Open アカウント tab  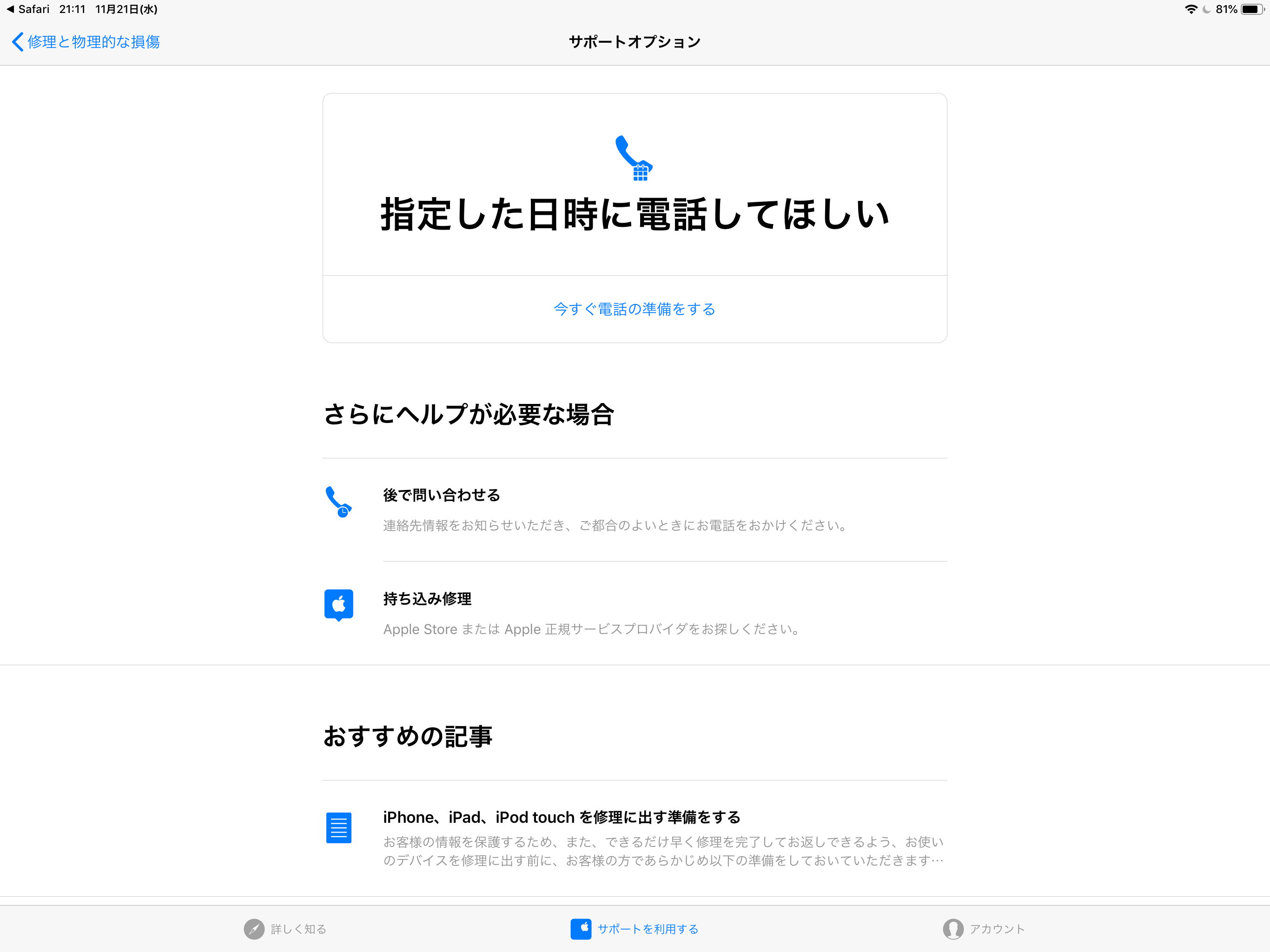pos(984,928)
